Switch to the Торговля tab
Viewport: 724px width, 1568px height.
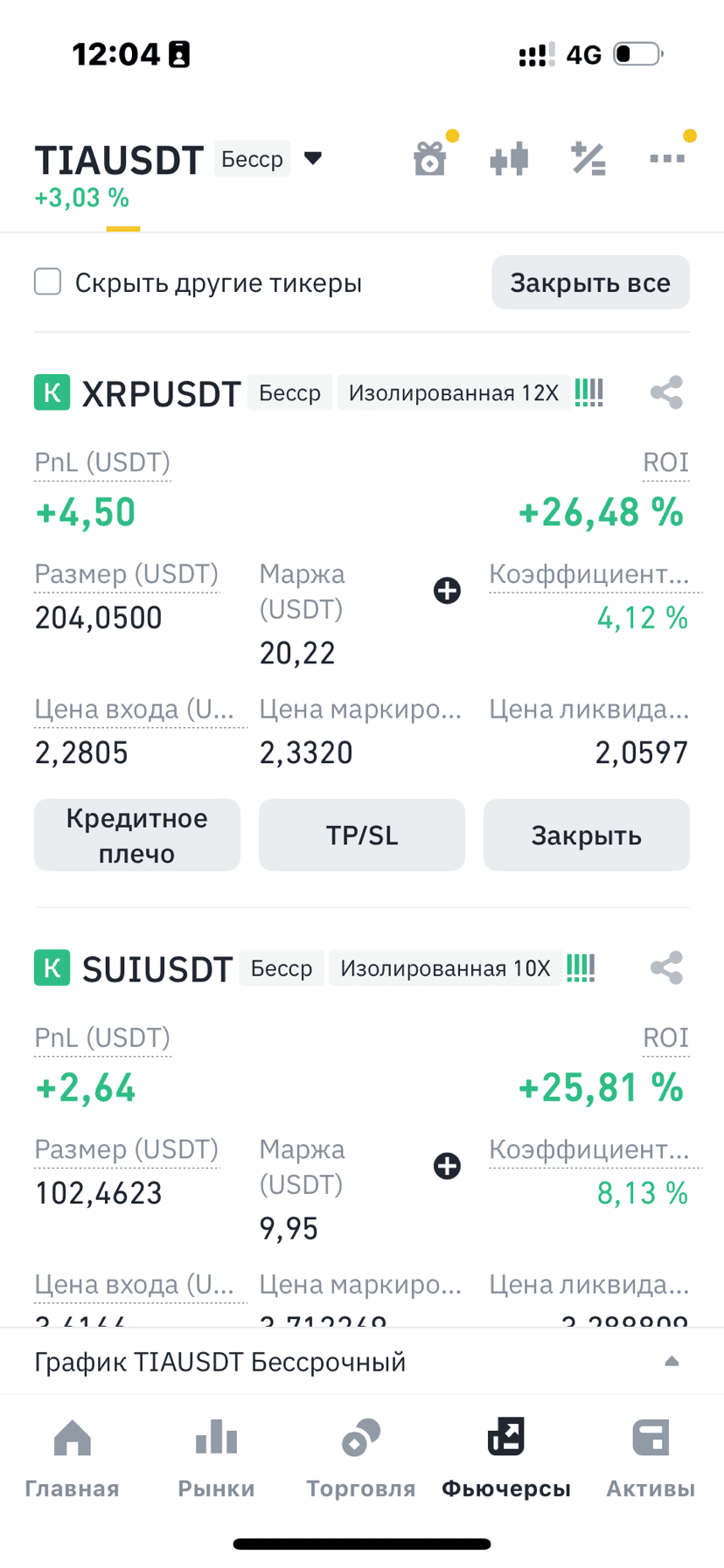(x=361, y=1458)
